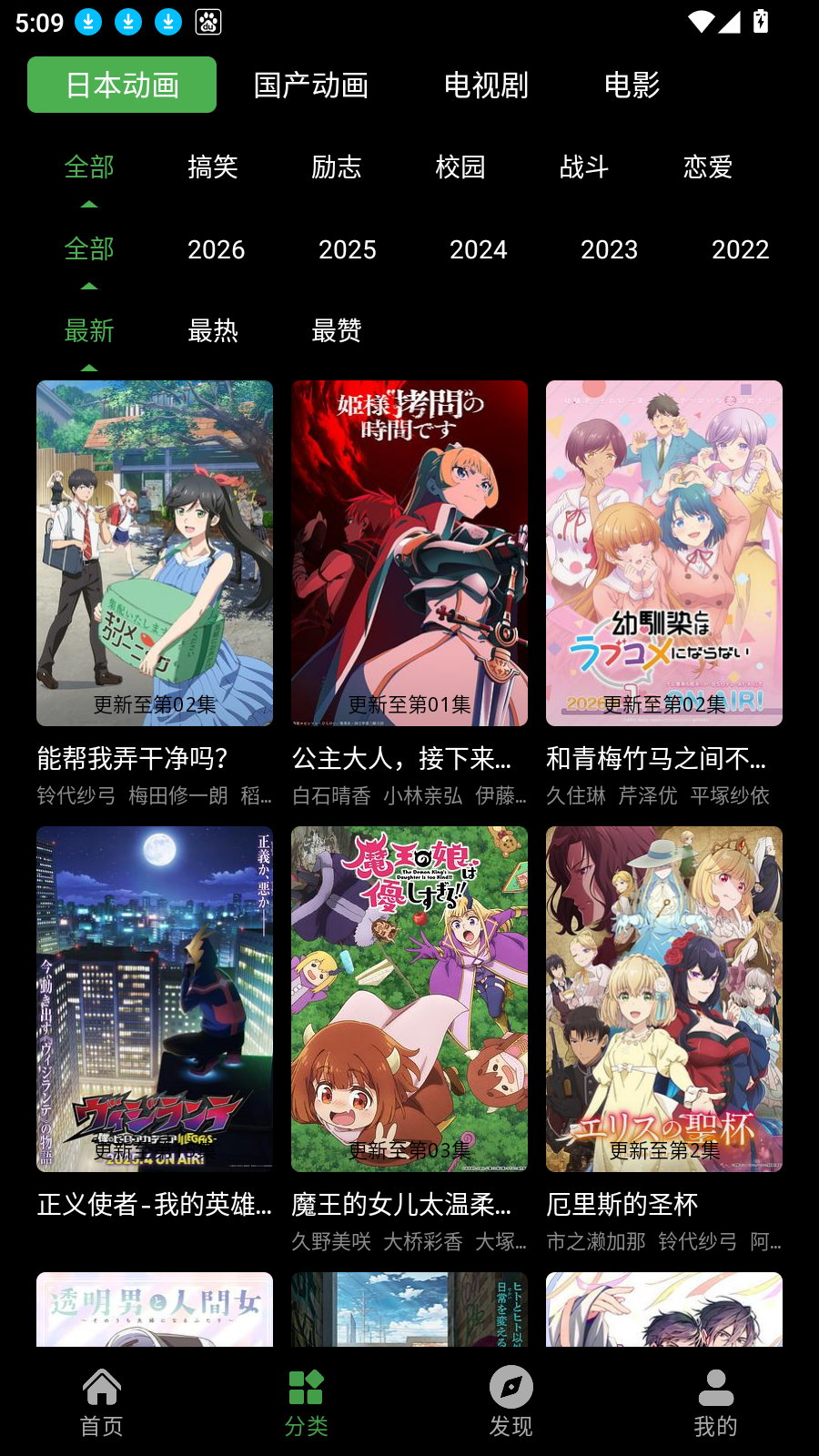Select the year 2024 filter

(x=480, y=249)
